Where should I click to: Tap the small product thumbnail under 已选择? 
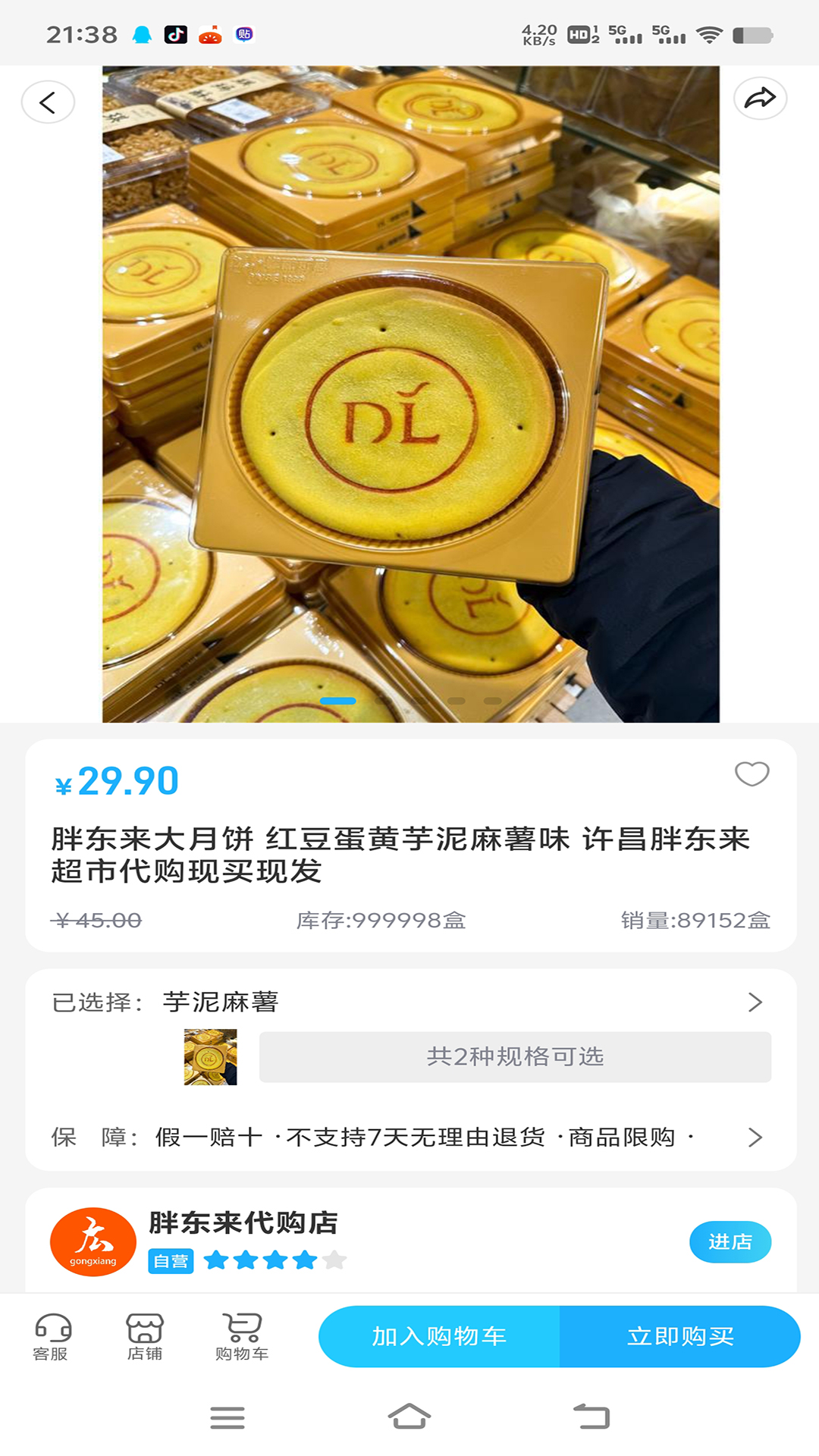(x=209, y=1057)
